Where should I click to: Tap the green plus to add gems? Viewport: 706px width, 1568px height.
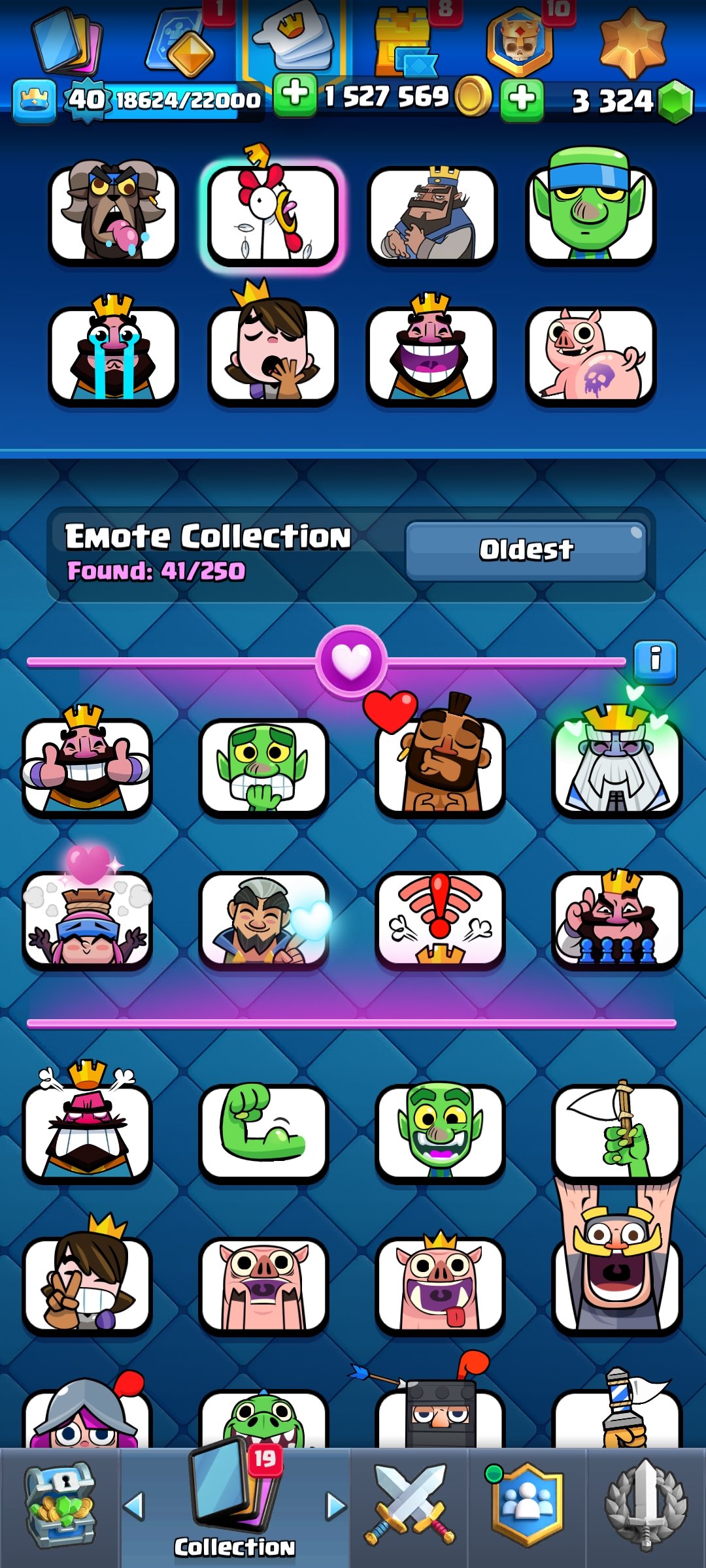click(522, 99)
